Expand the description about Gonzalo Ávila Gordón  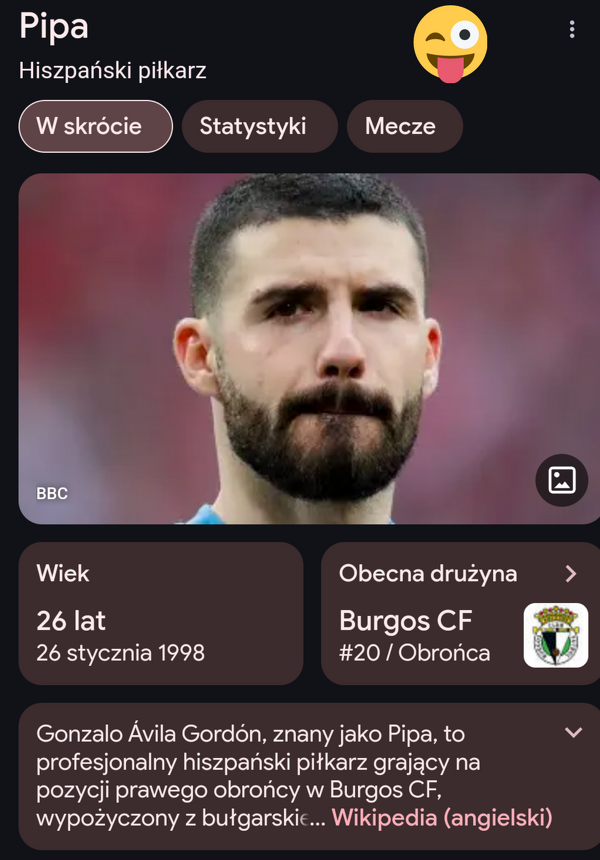(573, 733)
